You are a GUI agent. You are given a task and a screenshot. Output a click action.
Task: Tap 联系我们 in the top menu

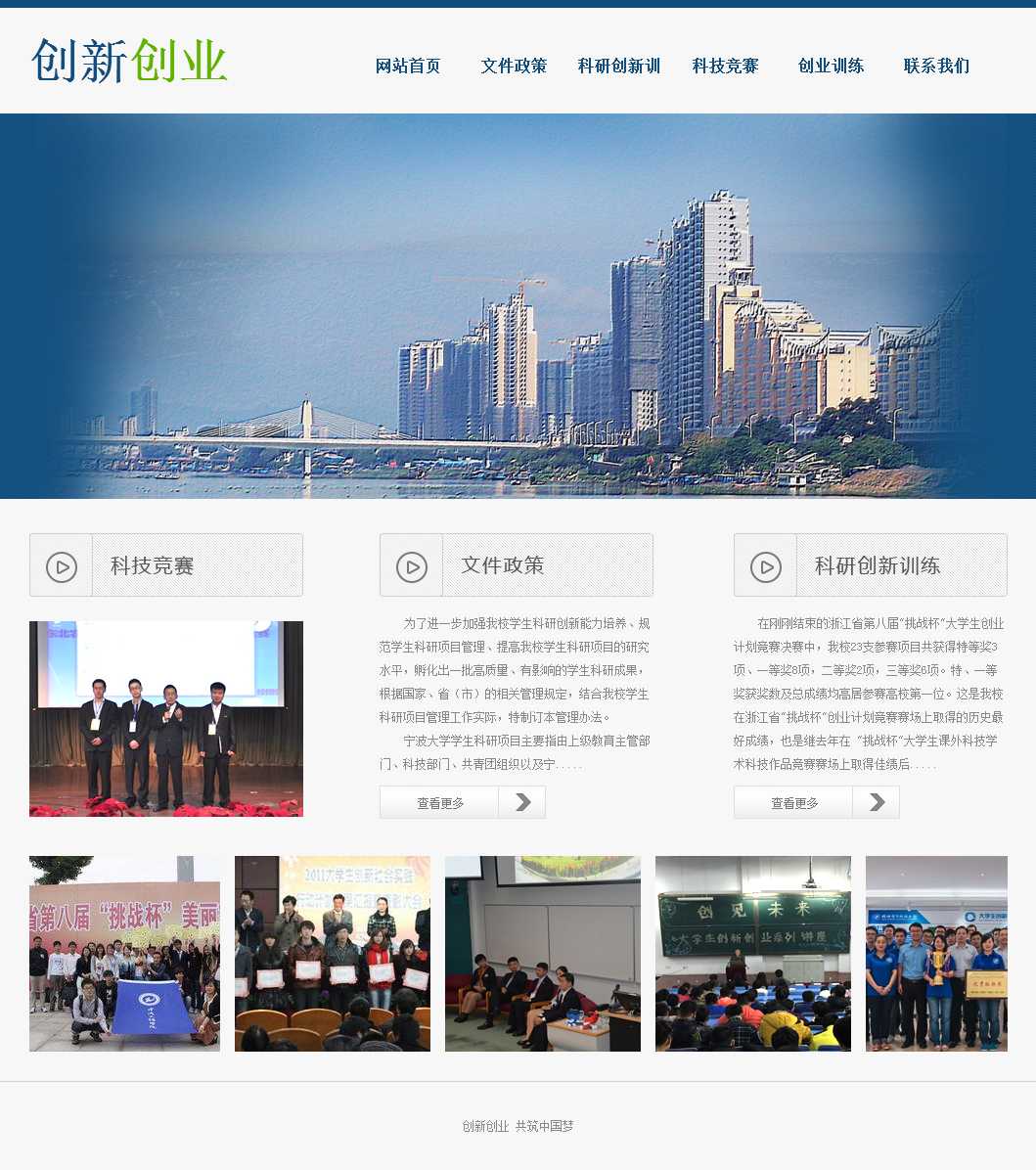click(x=936, y=66)
